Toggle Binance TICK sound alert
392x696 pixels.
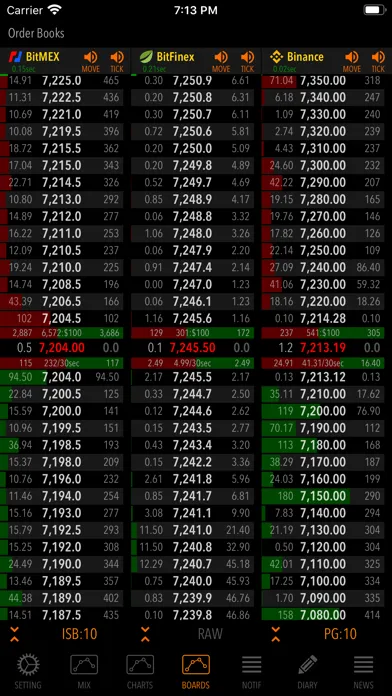(378, 61)
